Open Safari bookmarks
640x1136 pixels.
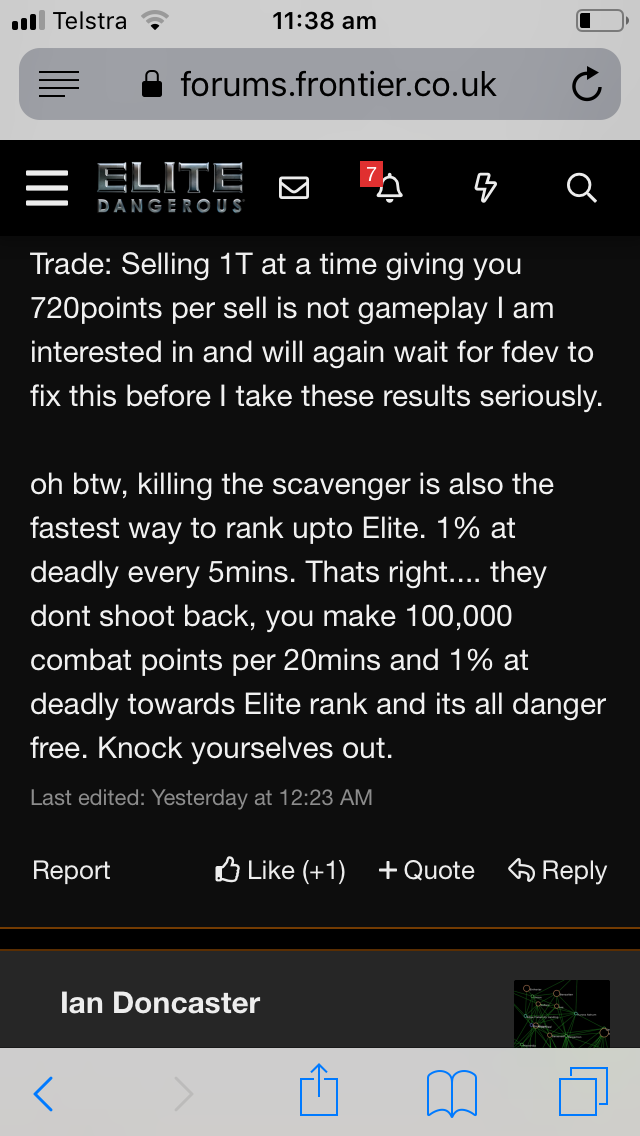451,1093
